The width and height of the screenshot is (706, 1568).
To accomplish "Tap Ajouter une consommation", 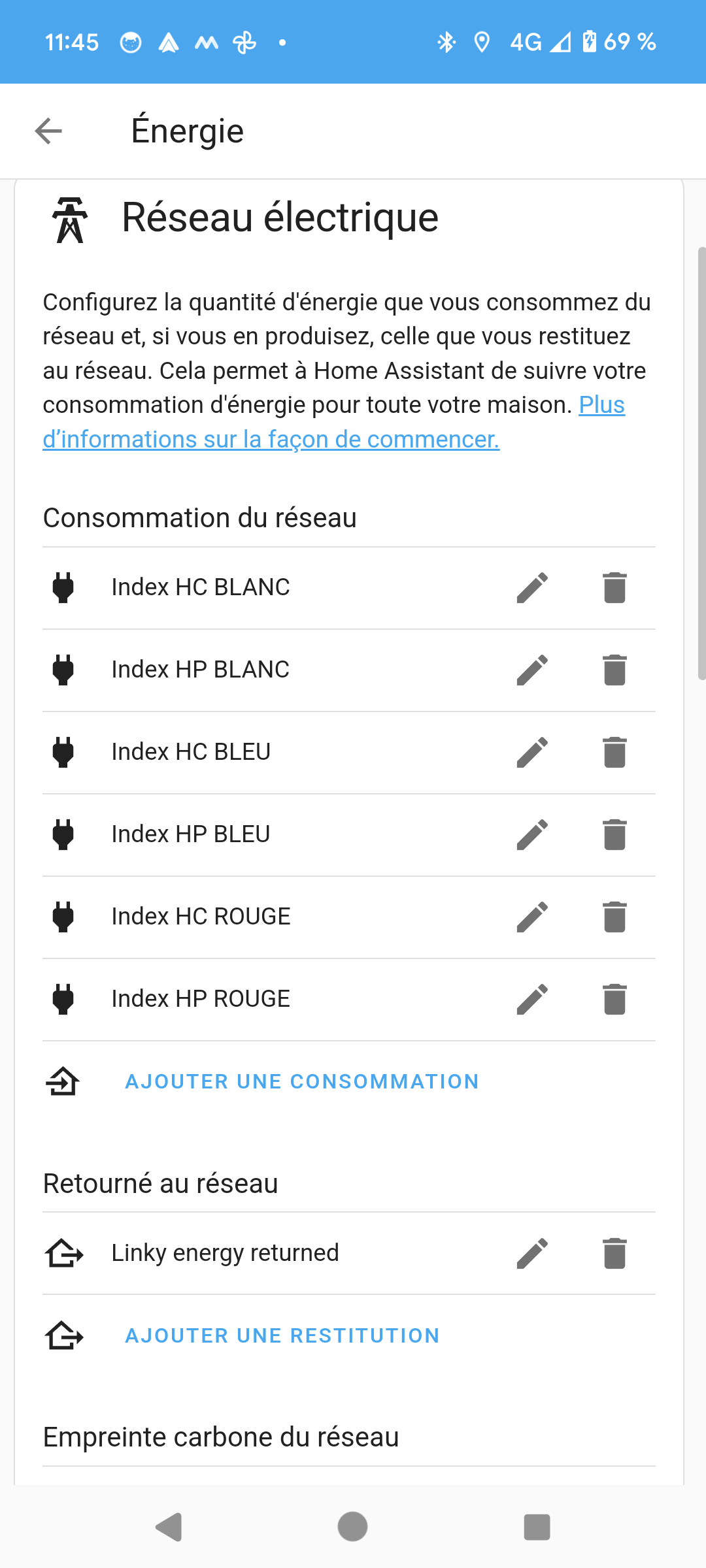I will tap(302, 1082).
